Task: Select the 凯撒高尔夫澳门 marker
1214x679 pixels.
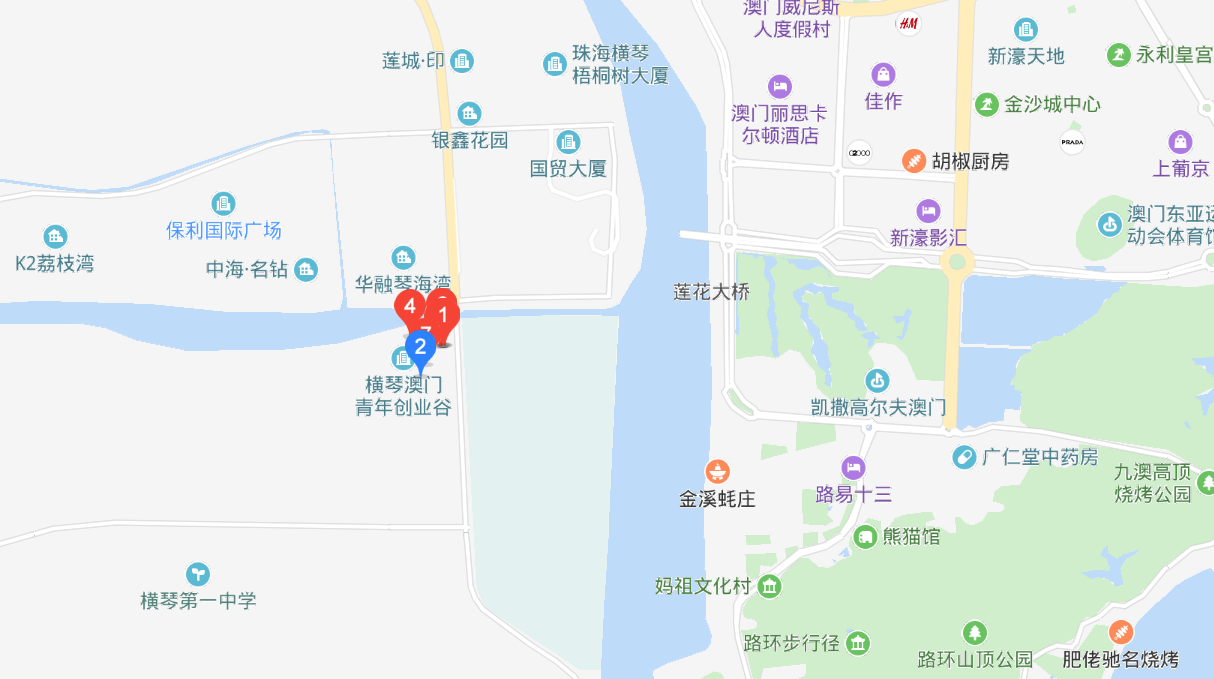Action: click(x=877, y=381)
